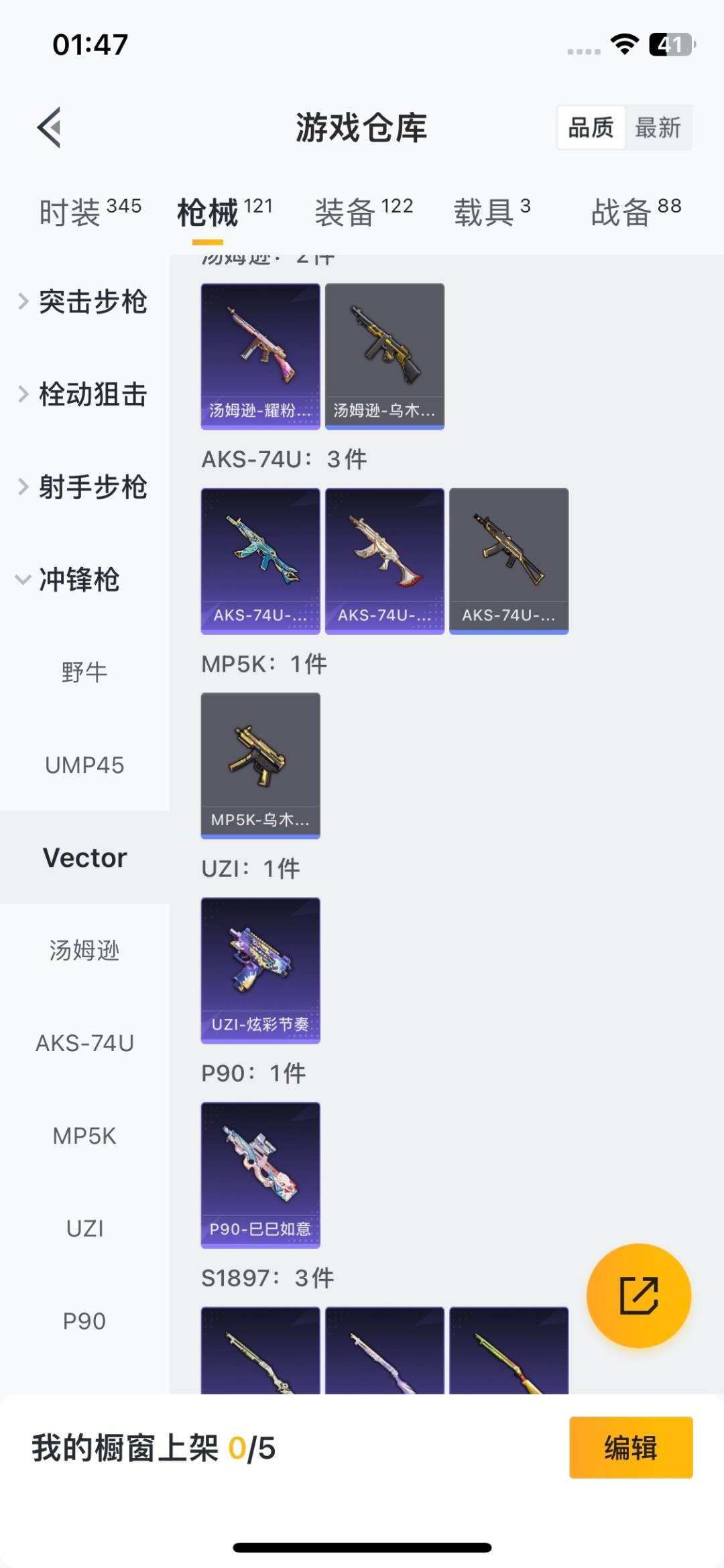
Task: Enable 品质 sorting mode
Action: 589,127
